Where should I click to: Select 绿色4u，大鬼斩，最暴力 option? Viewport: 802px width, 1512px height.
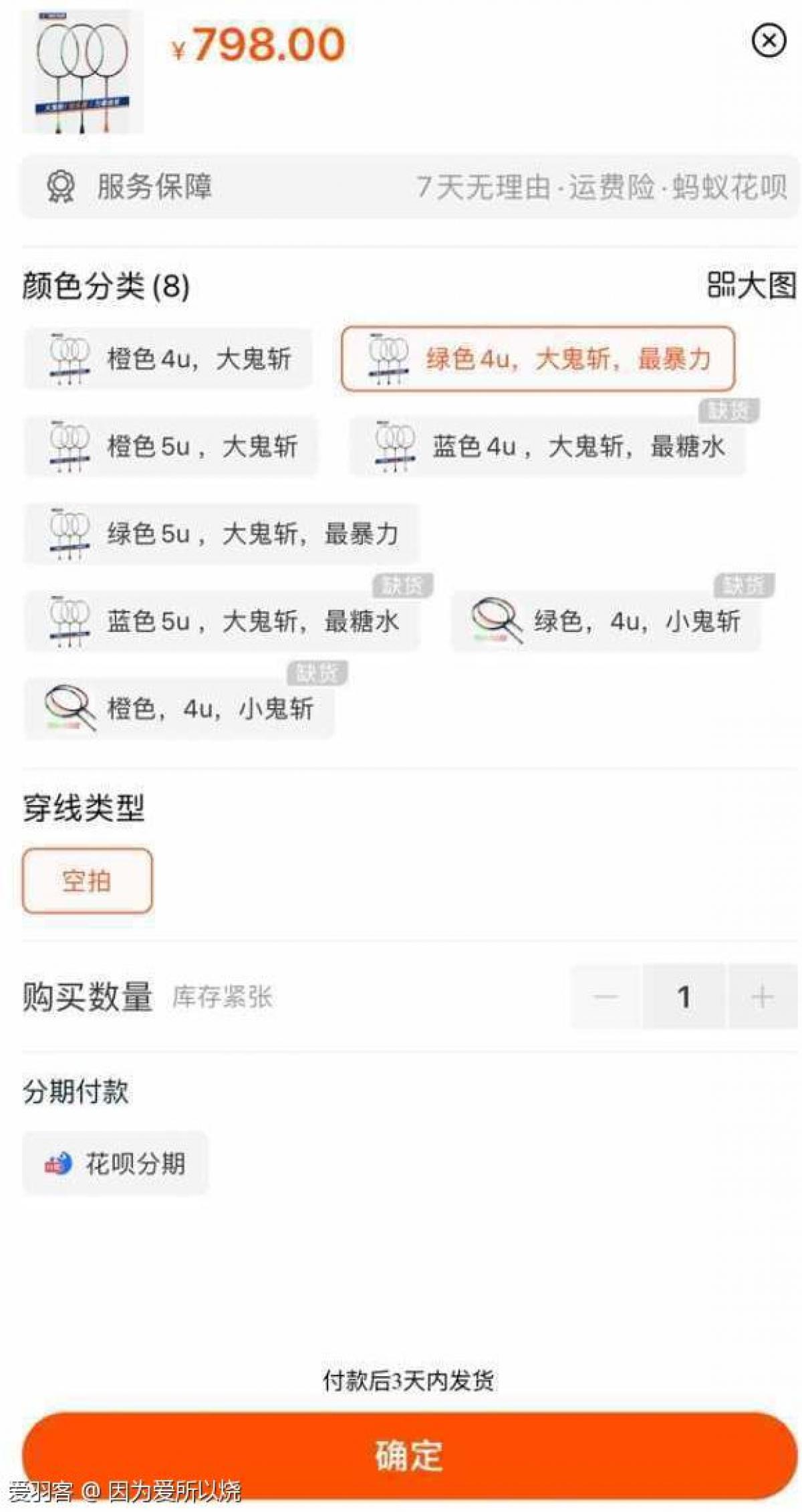click(538, 359)
